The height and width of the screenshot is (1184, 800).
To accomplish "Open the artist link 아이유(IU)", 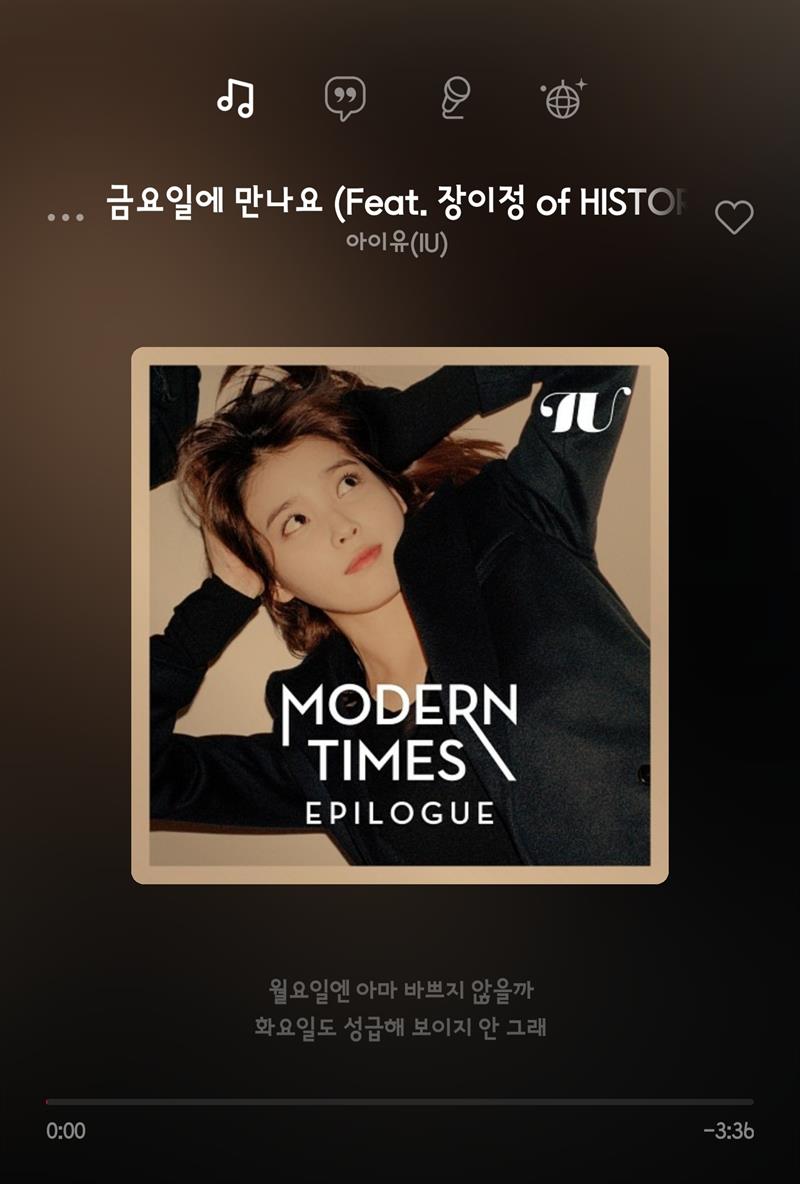I will tap(396, 243).
